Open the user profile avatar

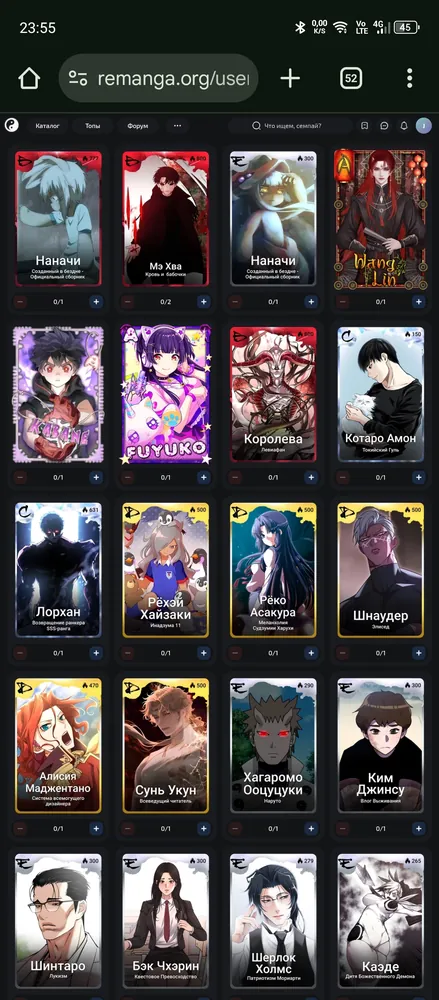424,126
